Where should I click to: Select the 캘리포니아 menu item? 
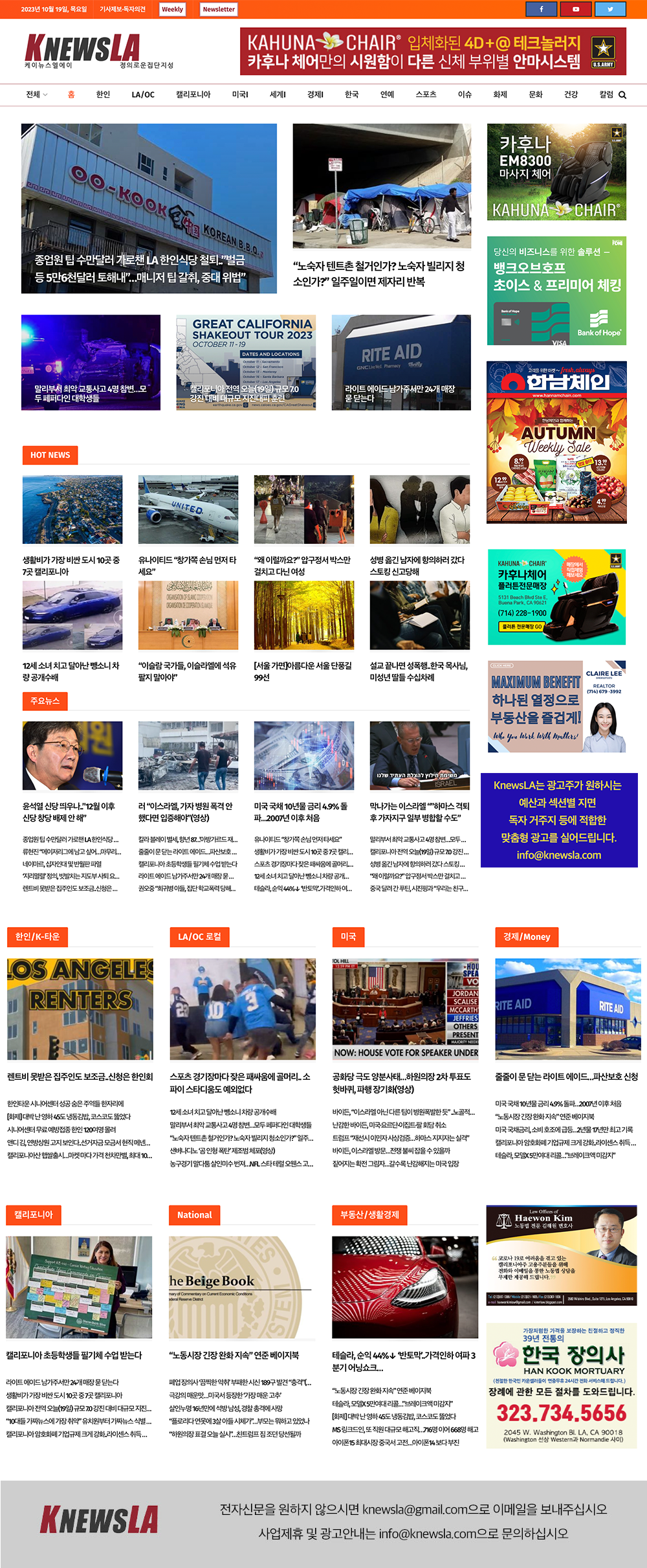[x=193, y=95]
